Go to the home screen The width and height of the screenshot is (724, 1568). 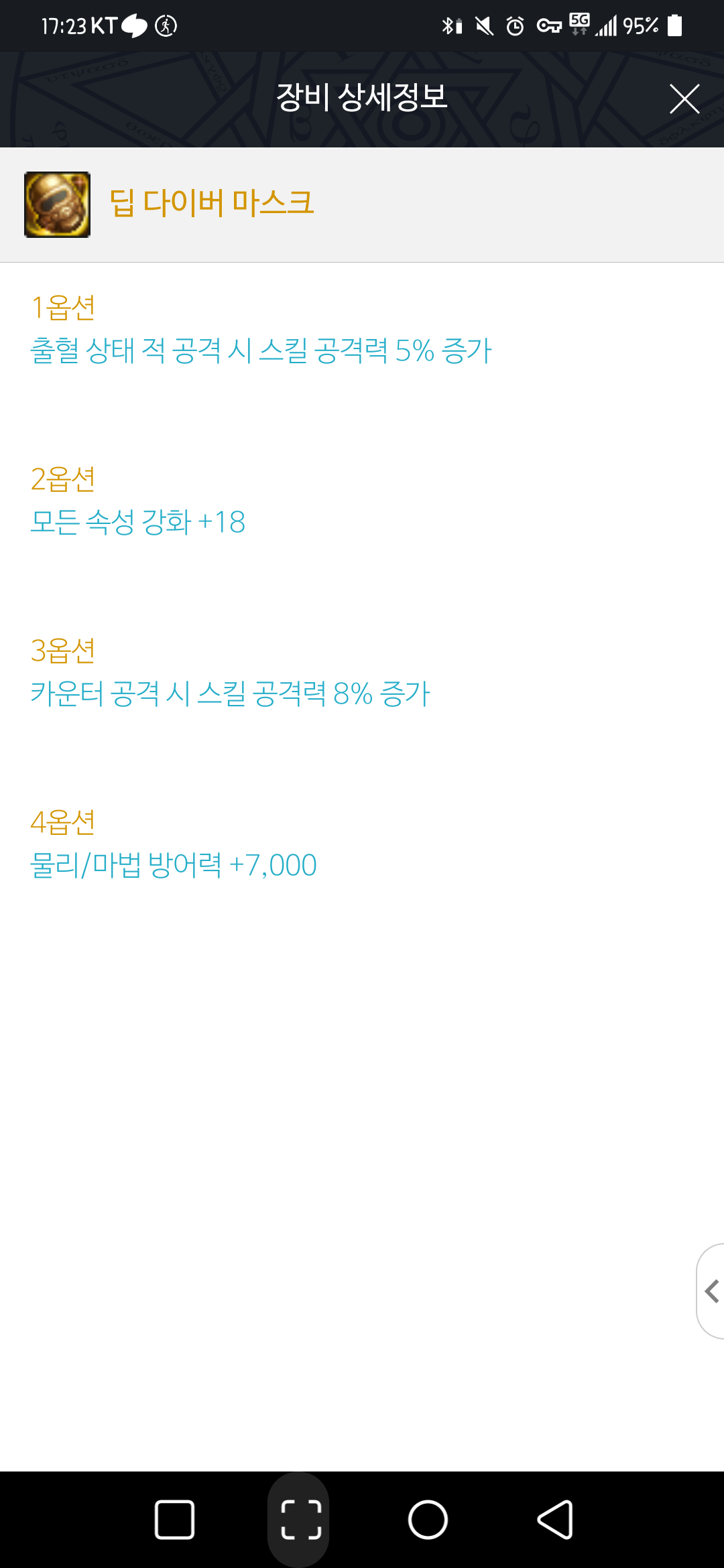click(x=428, y=1520)
